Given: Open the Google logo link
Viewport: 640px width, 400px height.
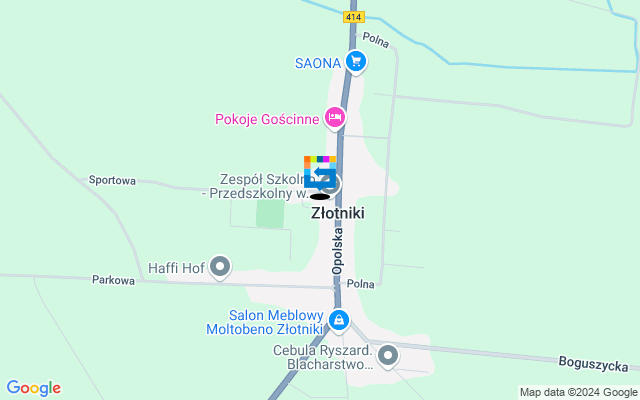Looking at the screenshot, I should click(x=33, y=388).
